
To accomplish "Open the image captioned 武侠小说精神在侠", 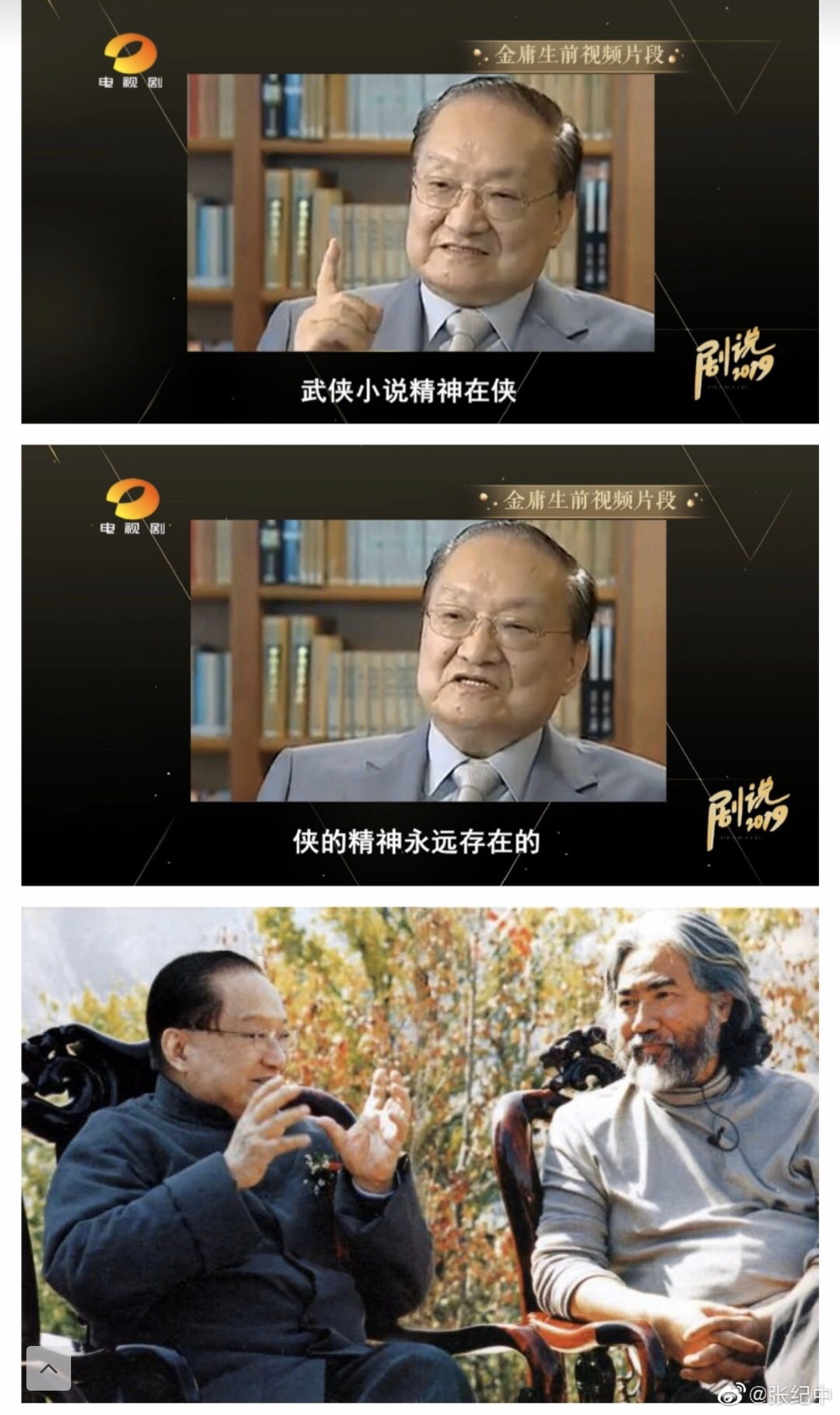I will (x=419, y=212).
